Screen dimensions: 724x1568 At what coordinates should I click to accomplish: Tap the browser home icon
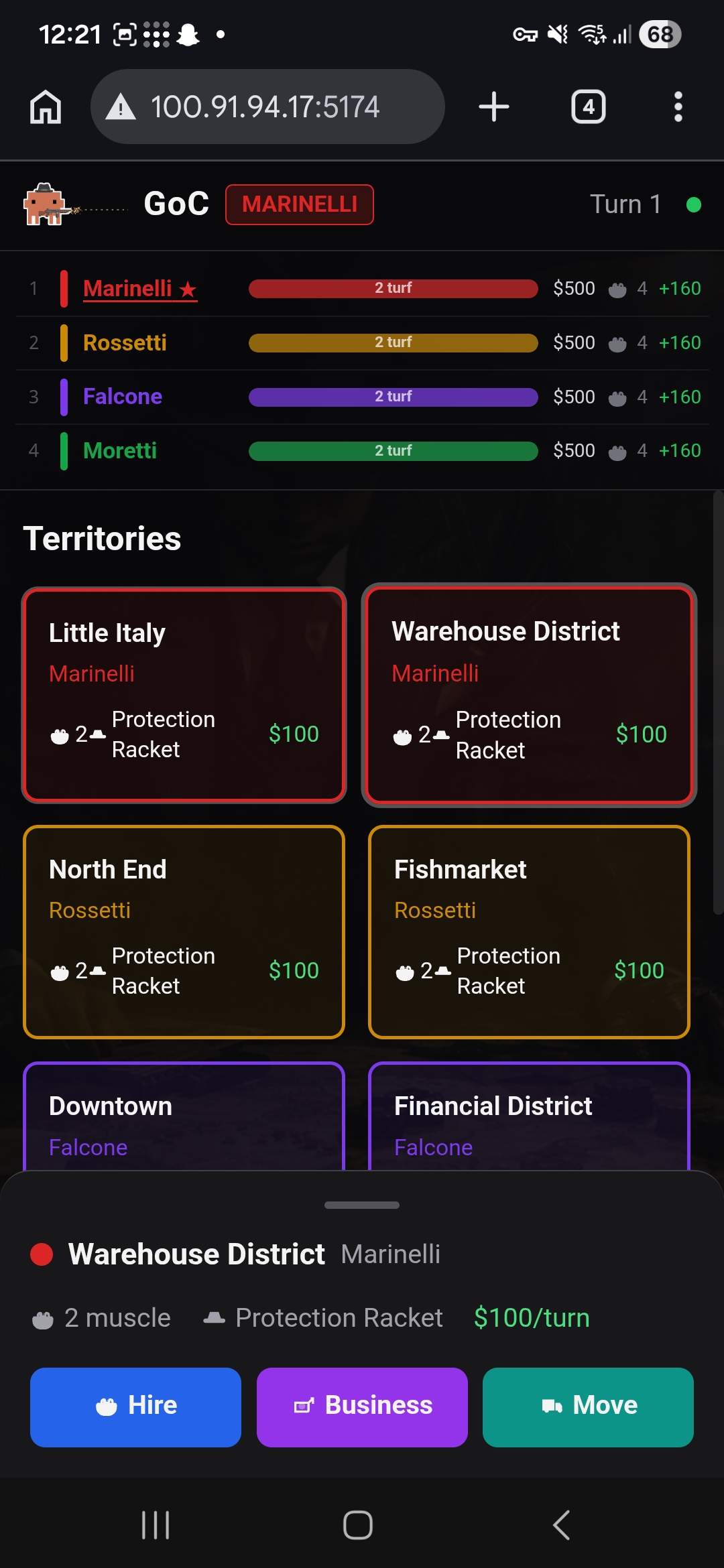[x=44, y=106]
